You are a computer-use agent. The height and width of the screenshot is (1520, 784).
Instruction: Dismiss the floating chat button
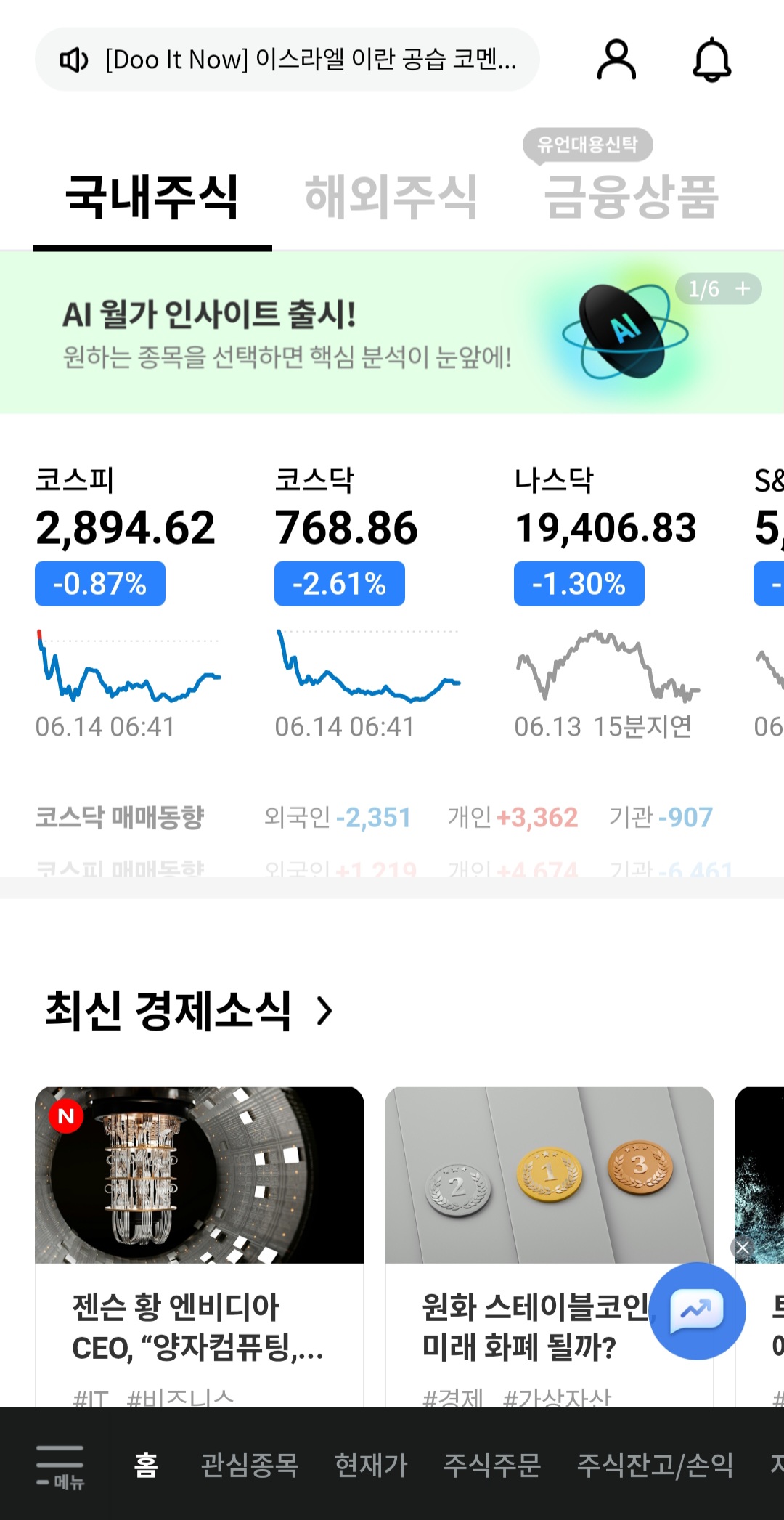coord(743,1248)
